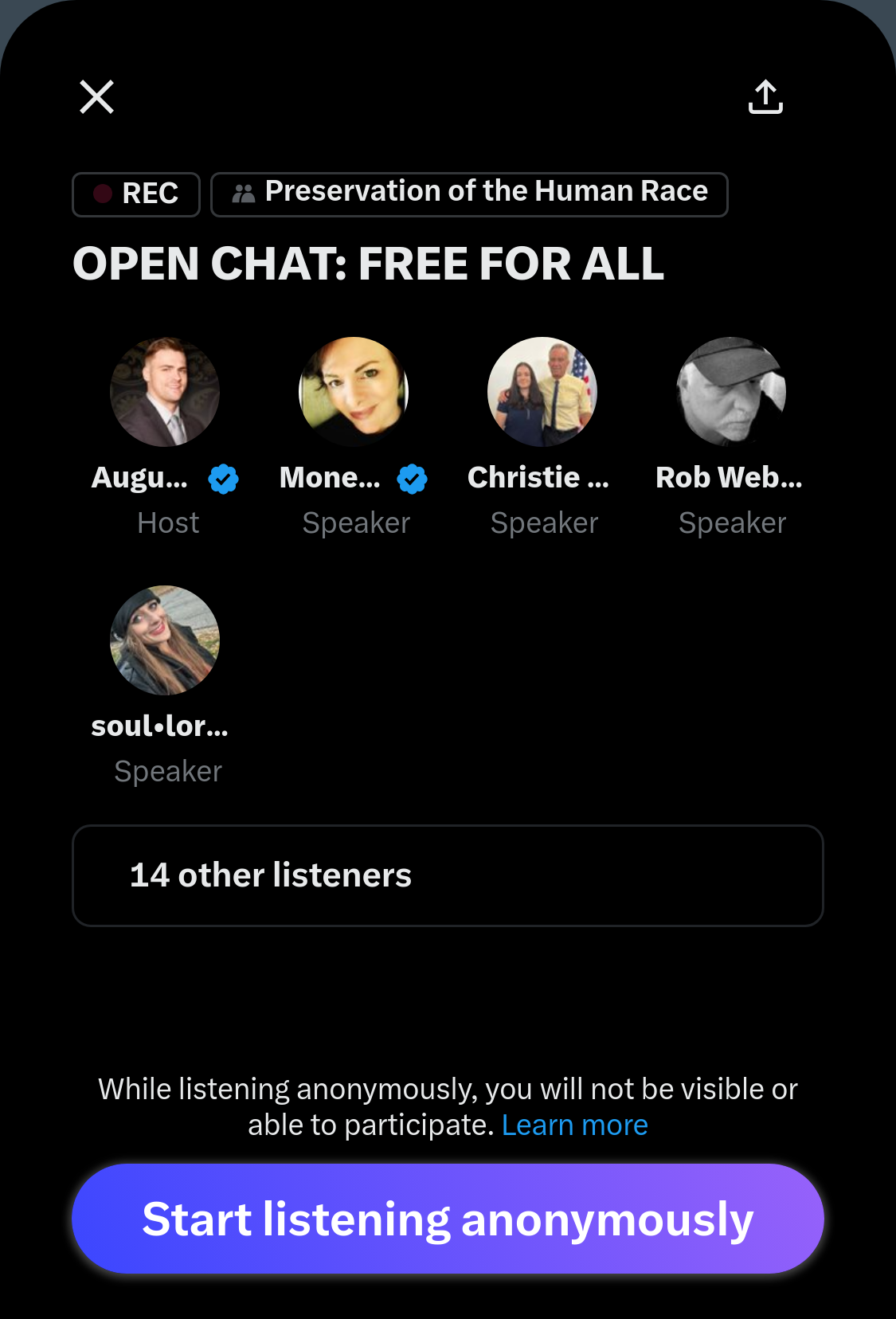Share this Space
The width and height of the screenshot is (896, 1319).
click(765, 97)
